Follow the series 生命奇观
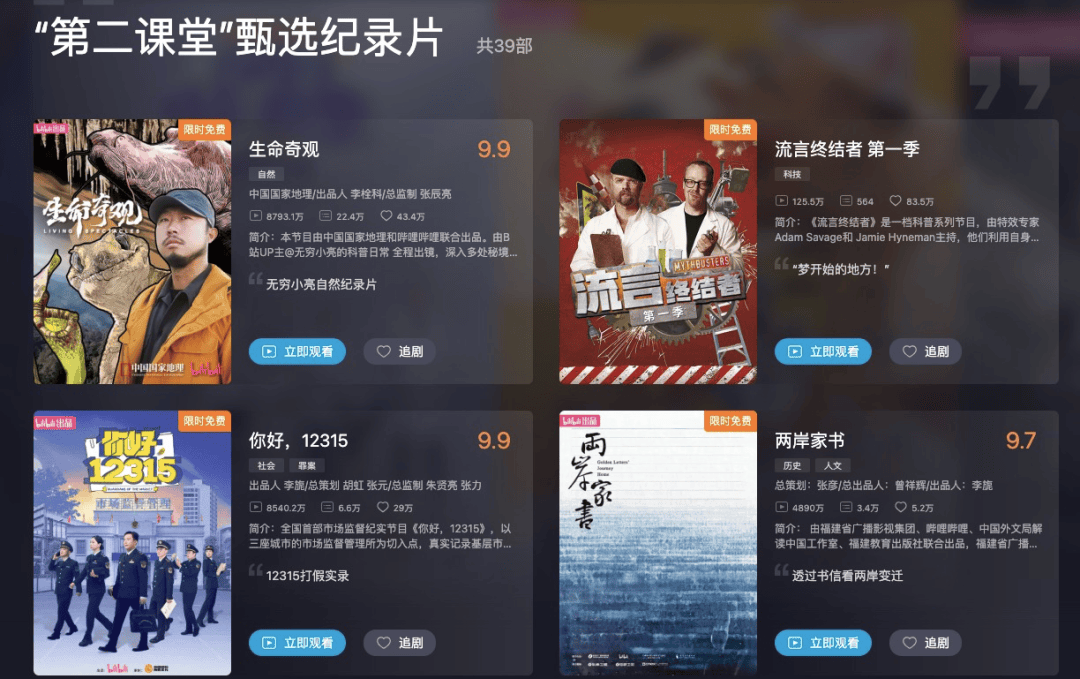The image size is (1080, 679). 399,352
